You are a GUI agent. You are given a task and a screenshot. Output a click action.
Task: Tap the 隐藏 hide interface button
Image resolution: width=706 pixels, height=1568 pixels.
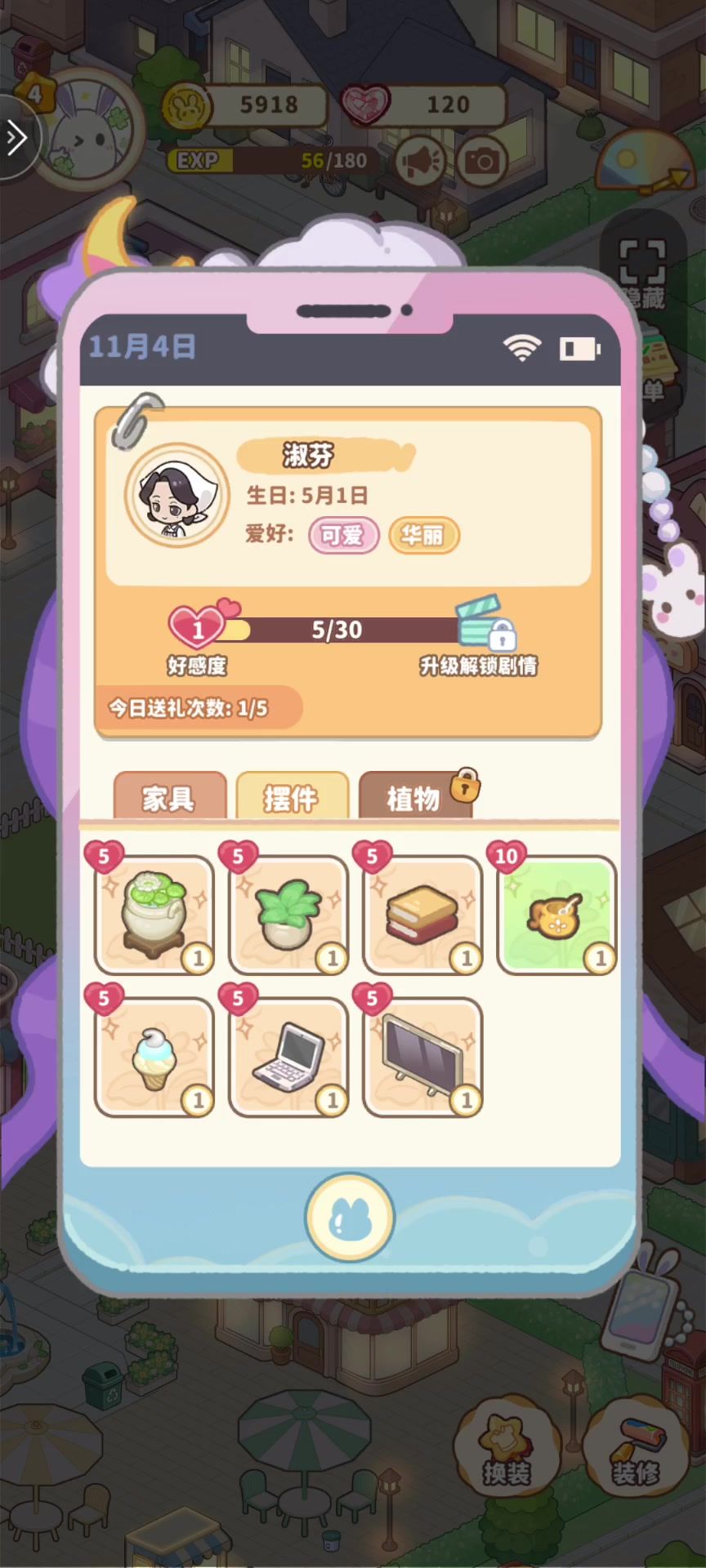642,274
